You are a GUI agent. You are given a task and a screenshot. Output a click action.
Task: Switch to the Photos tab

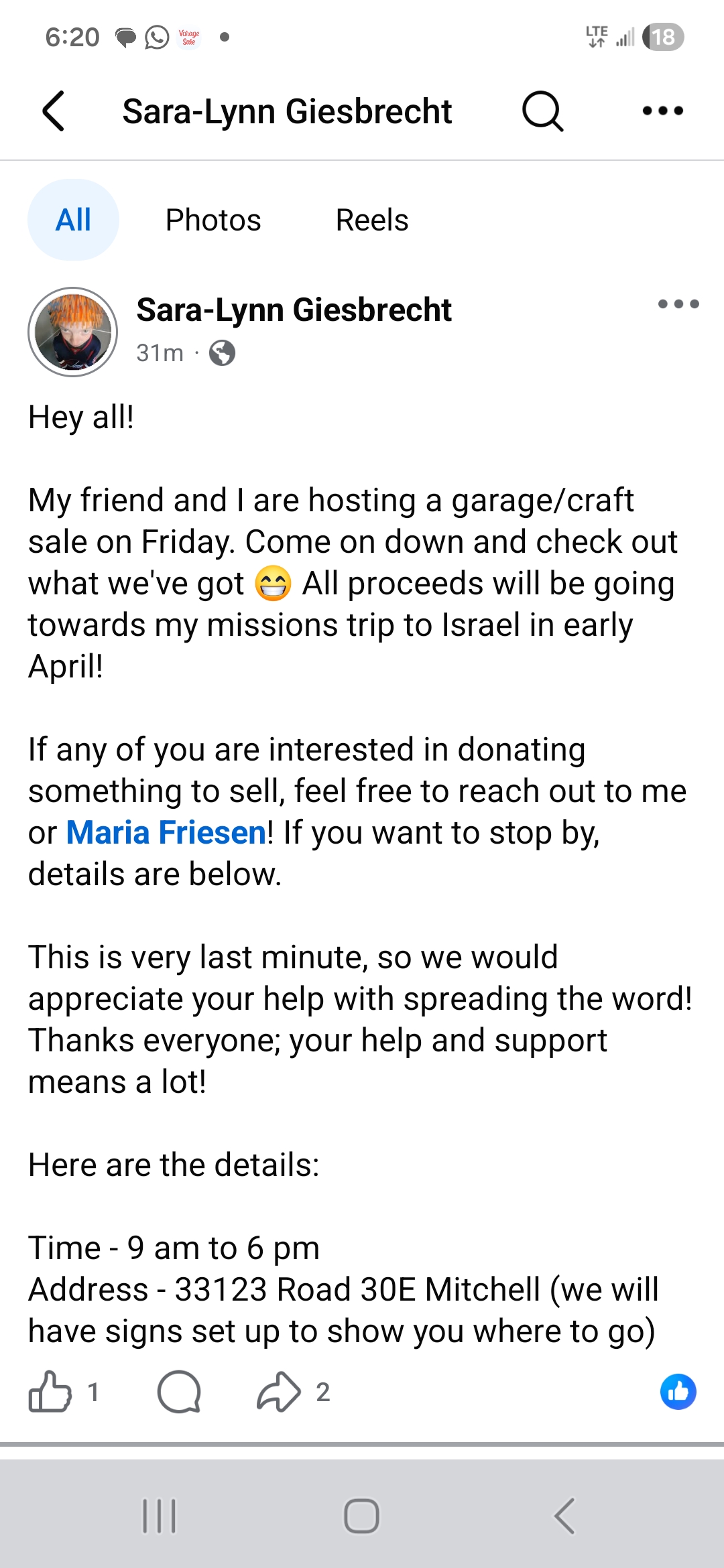213,220
